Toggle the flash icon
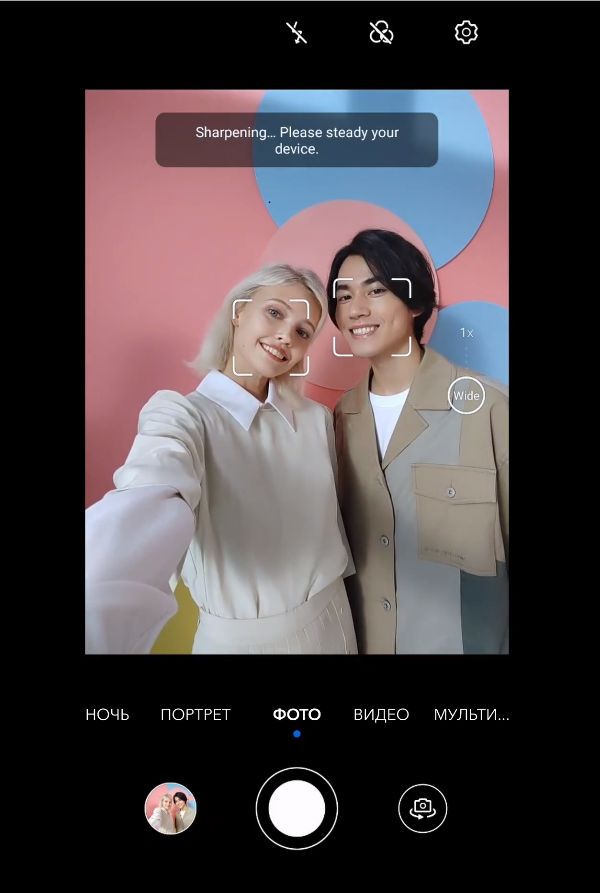 (296, 33)
